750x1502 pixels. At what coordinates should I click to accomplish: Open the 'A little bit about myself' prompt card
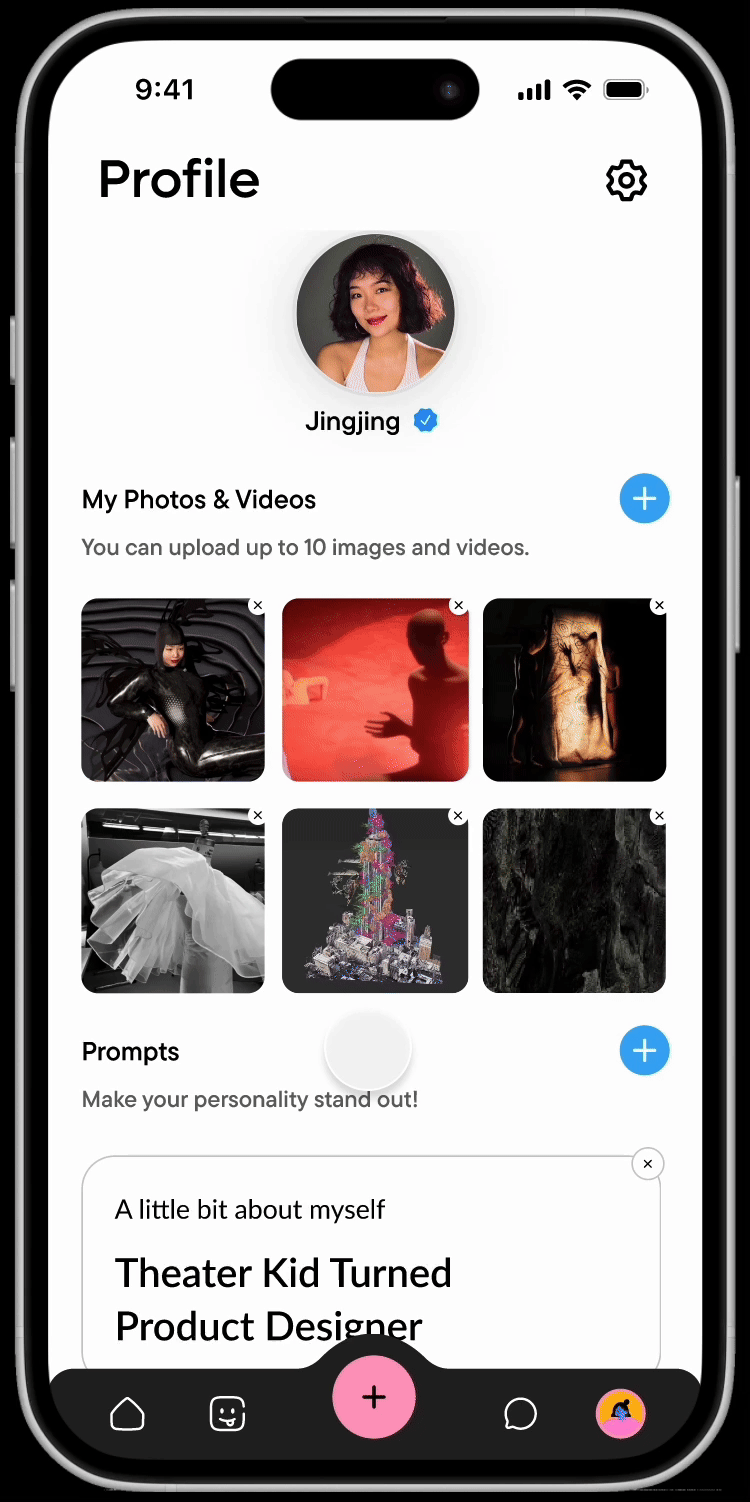pyautogui.click(x=371, y=1262)
